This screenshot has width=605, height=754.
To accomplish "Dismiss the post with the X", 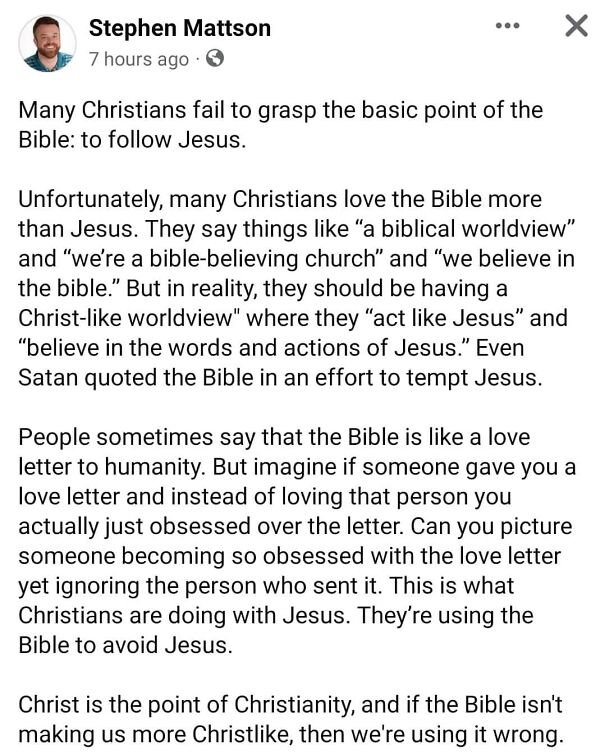I will click(576, 27).
